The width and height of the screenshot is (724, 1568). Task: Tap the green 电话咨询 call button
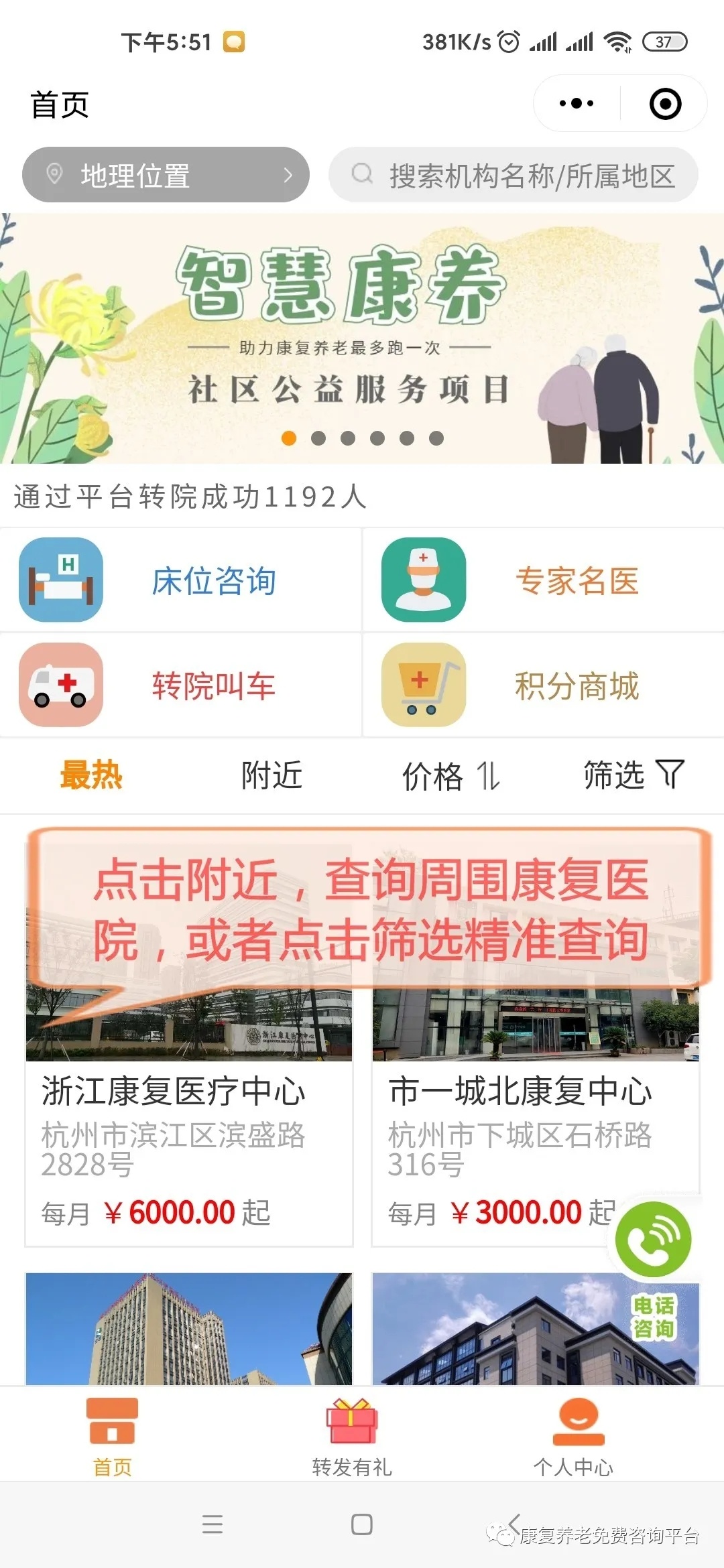point(653,1240)
